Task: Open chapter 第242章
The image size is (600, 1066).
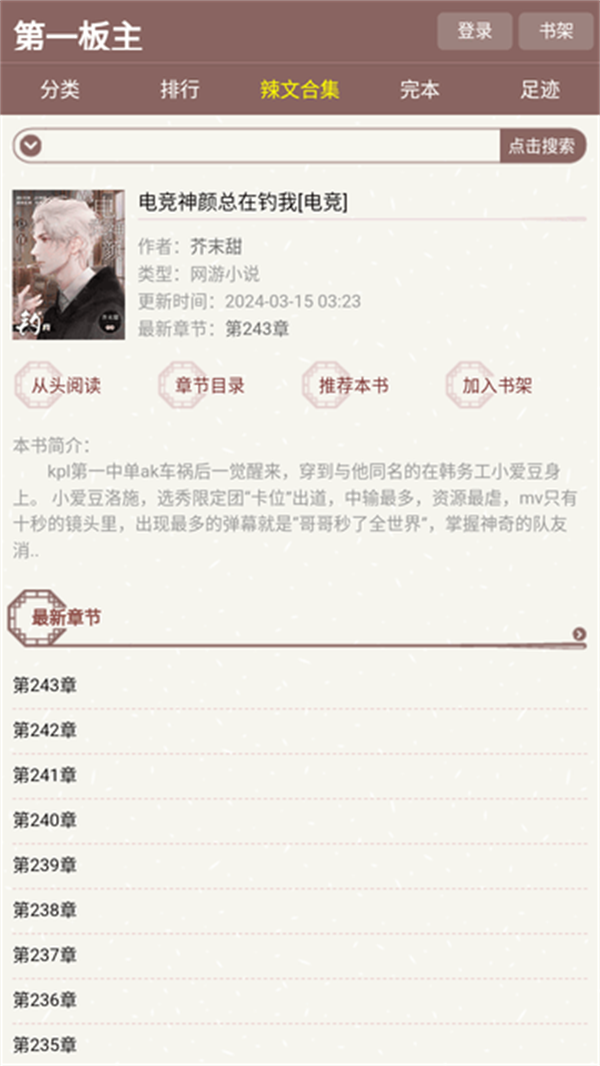Action: click(x=45, y=730)
